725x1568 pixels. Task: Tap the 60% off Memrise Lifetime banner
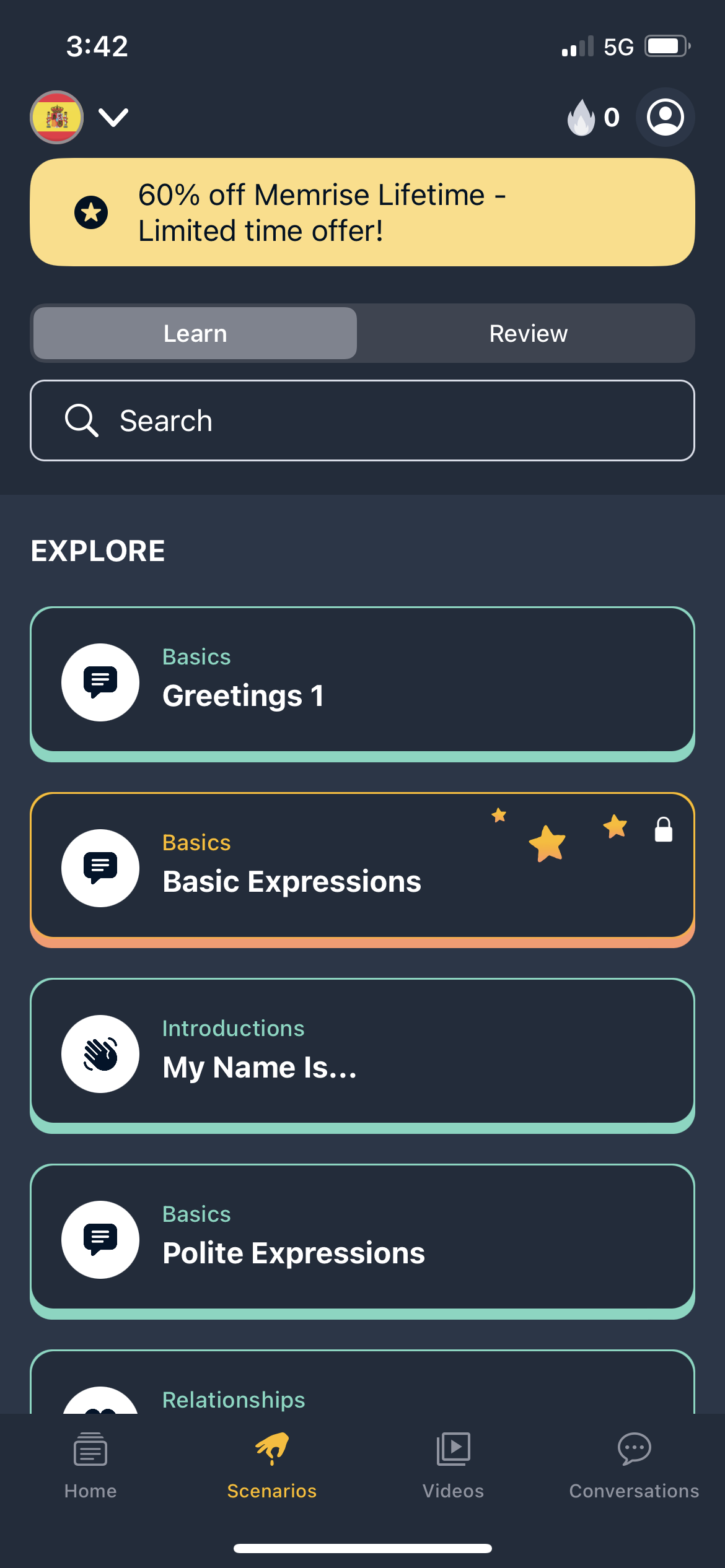(x=362, y=212)
